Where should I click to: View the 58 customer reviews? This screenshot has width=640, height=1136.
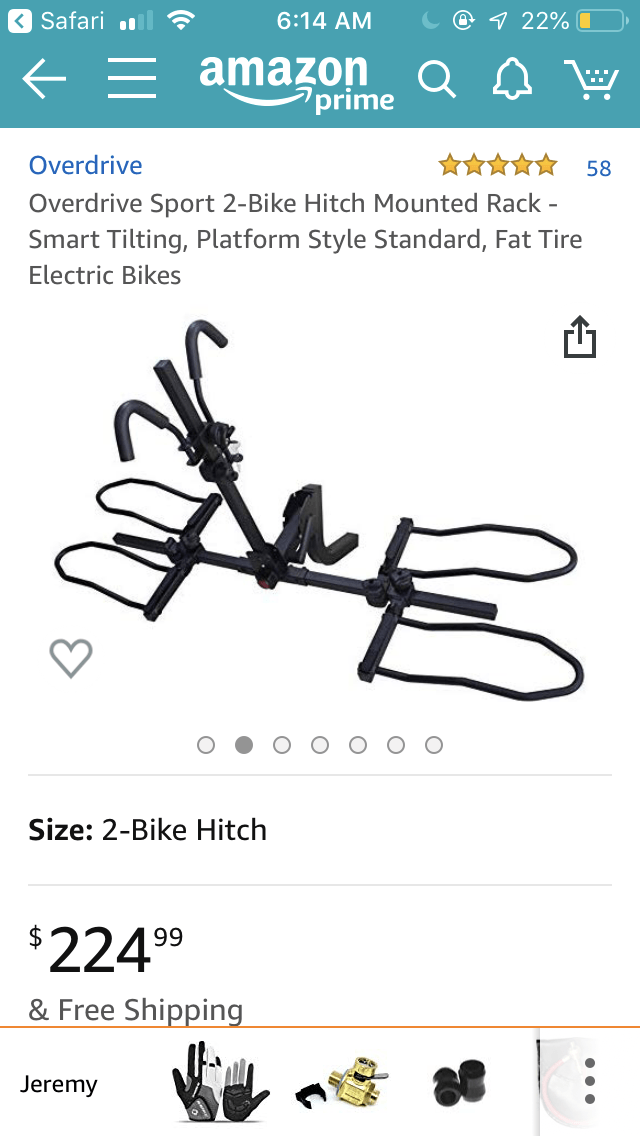click(598, 168)
